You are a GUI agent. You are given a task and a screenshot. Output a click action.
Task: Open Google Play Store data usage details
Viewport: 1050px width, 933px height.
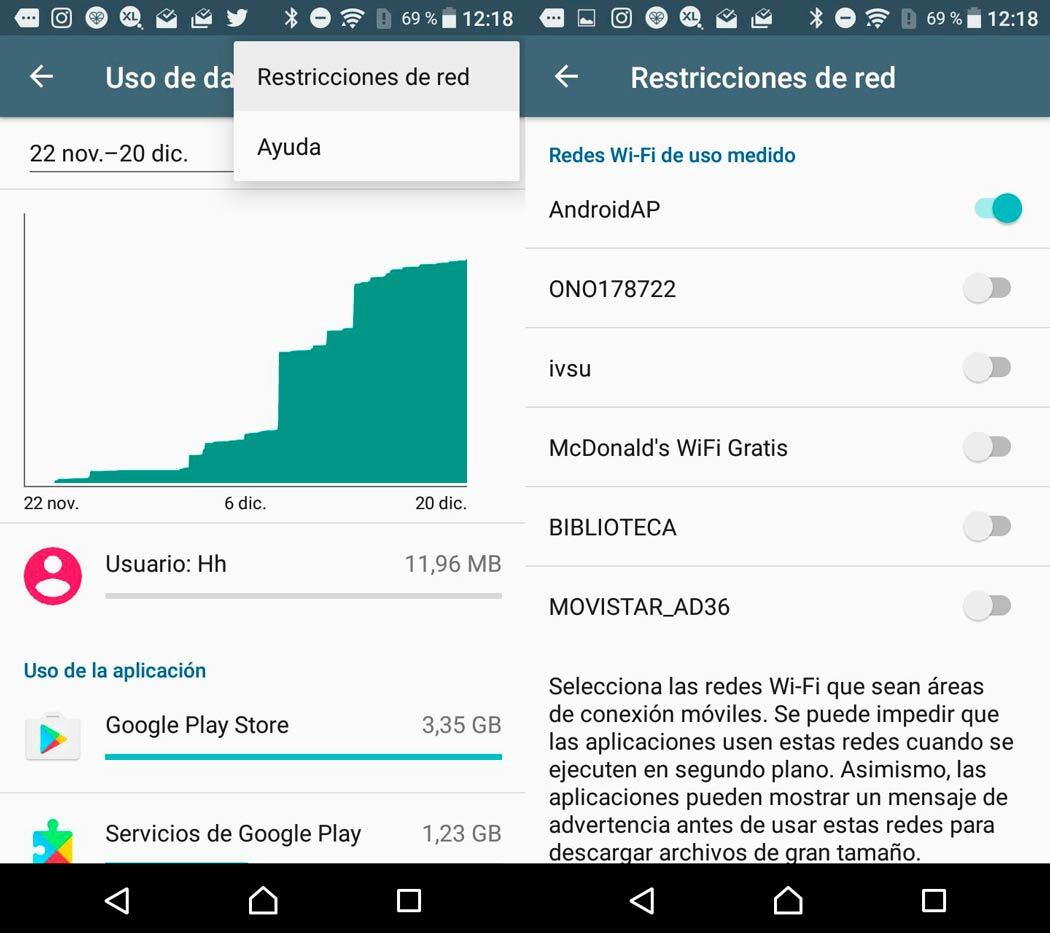coord(262,735)
